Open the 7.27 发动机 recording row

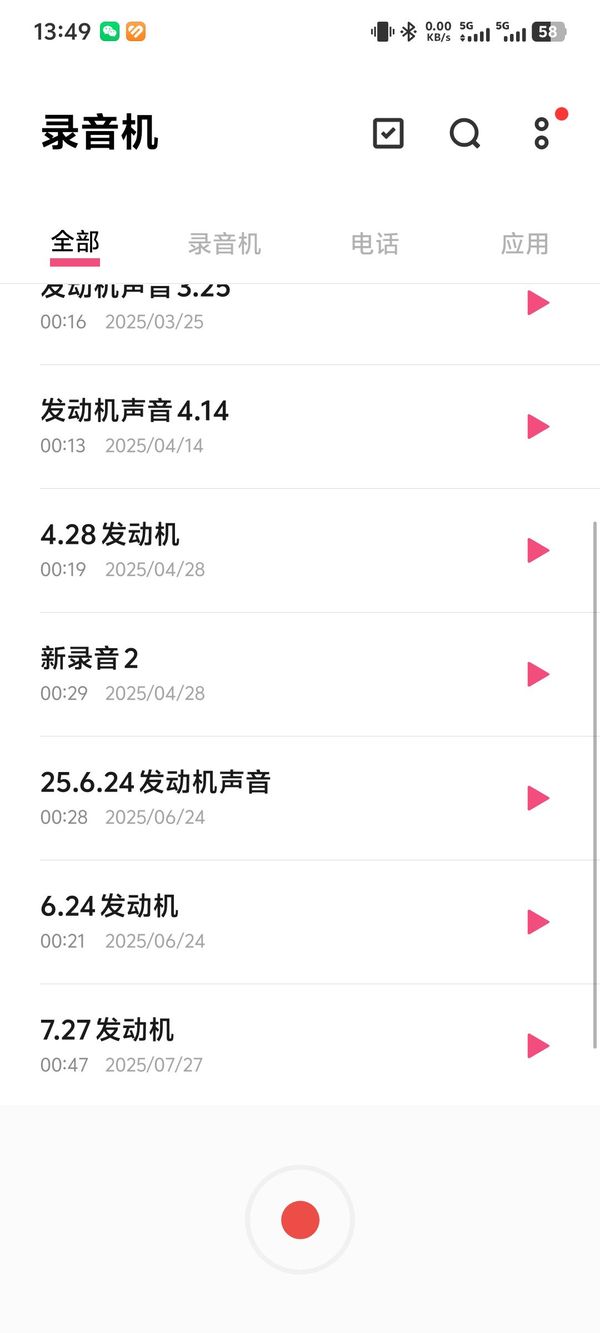coord(200,1045)
